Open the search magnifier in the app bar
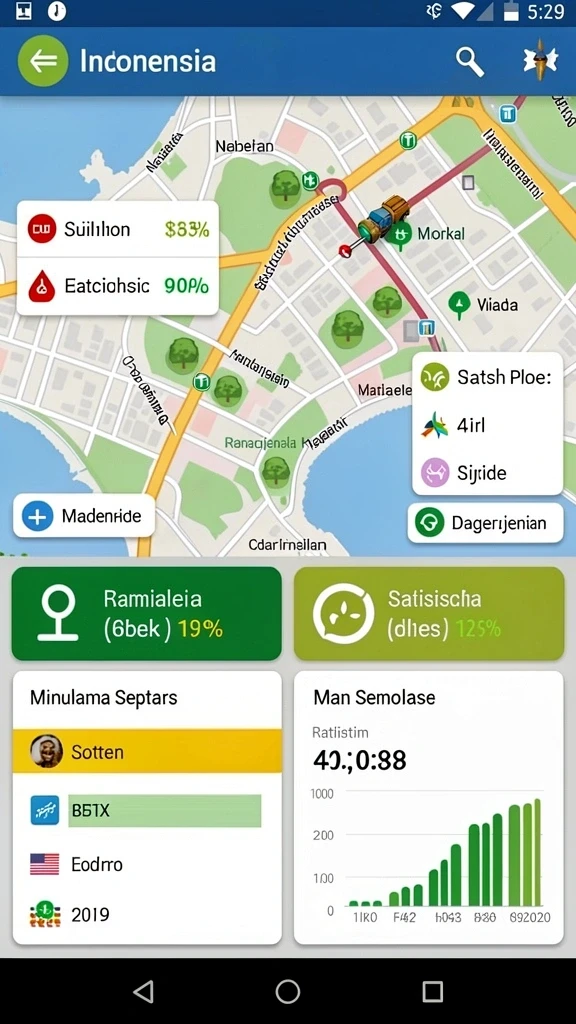The height and width of the screenshot is (1024, 576). pyautogui.click(x=469, y=62)
